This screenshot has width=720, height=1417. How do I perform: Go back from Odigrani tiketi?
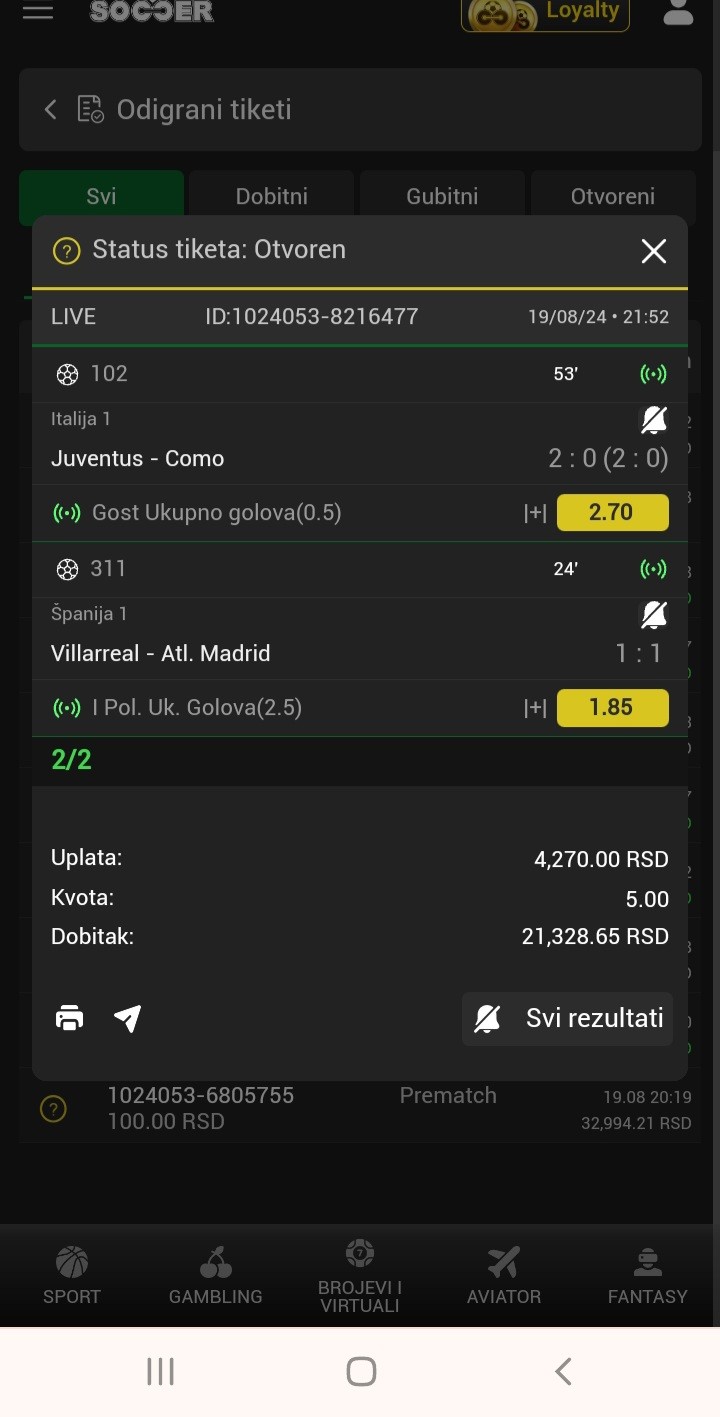click(50, 109)
